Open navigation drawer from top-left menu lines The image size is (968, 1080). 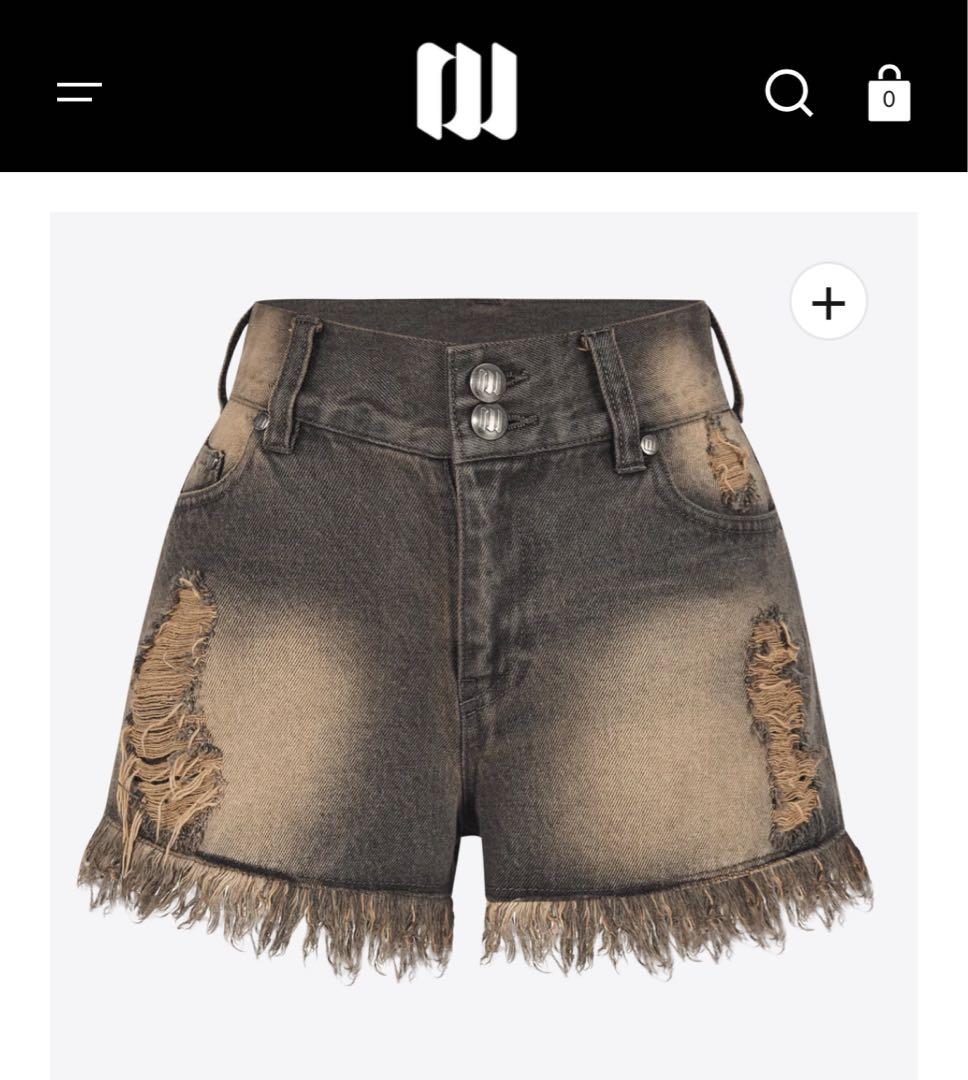[x=77, y=91]
